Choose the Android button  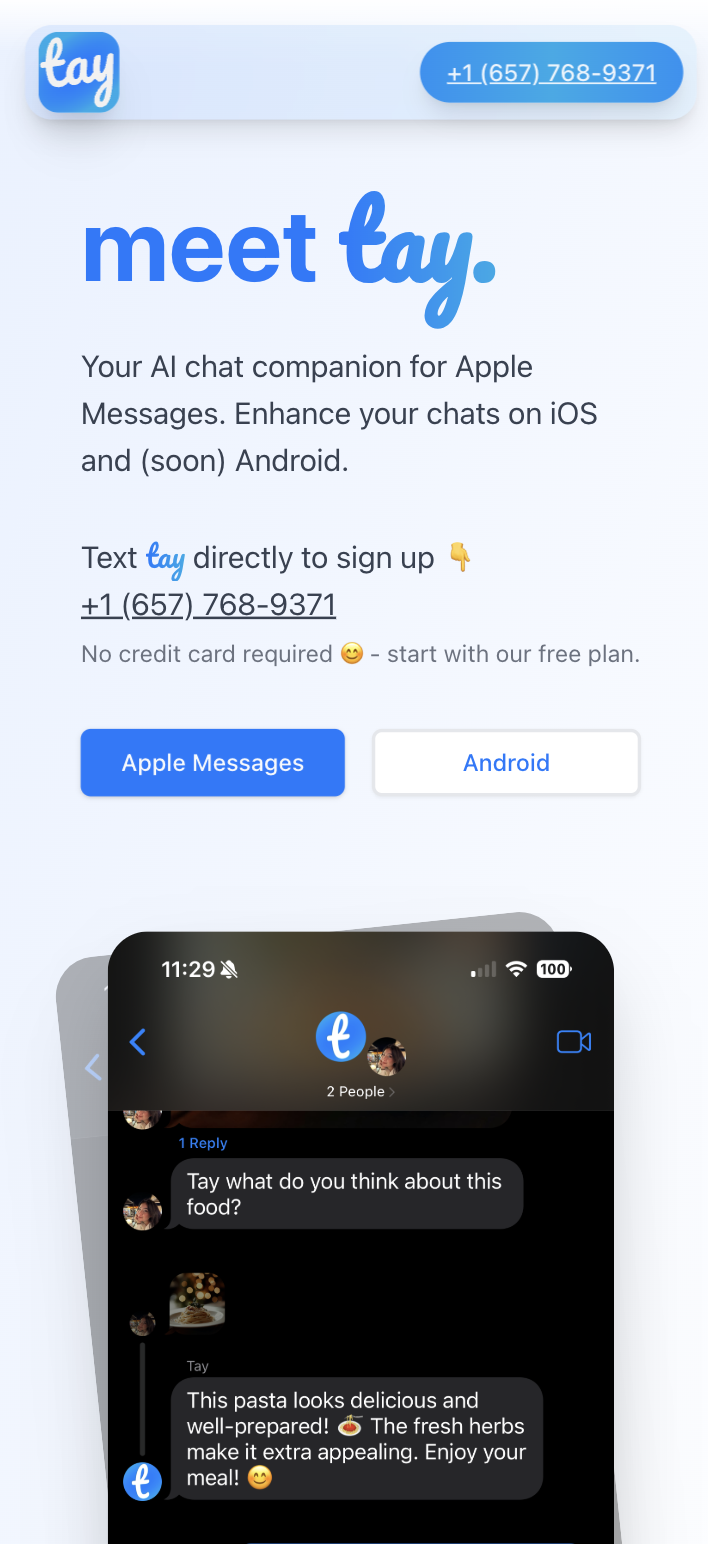coord(506,763)
